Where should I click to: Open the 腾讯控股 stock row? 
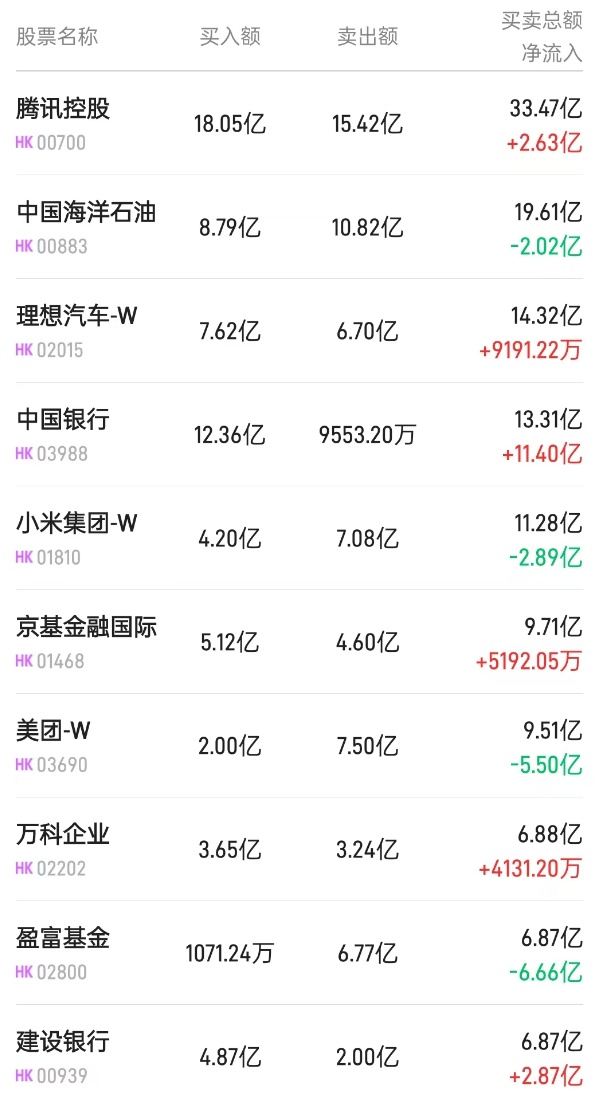click(x=64, y=109)
